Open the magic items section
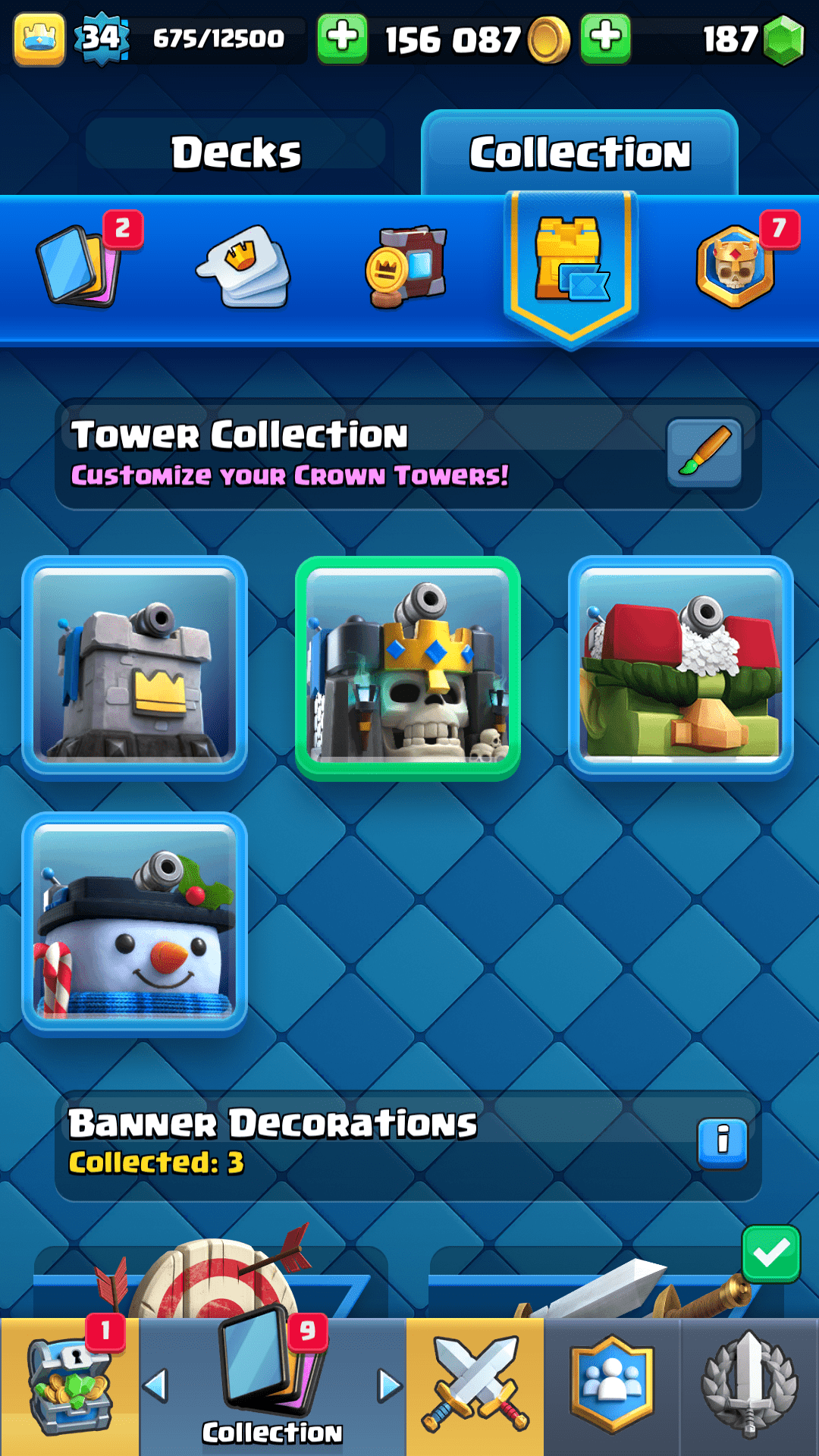 click(x=407, y=265)
